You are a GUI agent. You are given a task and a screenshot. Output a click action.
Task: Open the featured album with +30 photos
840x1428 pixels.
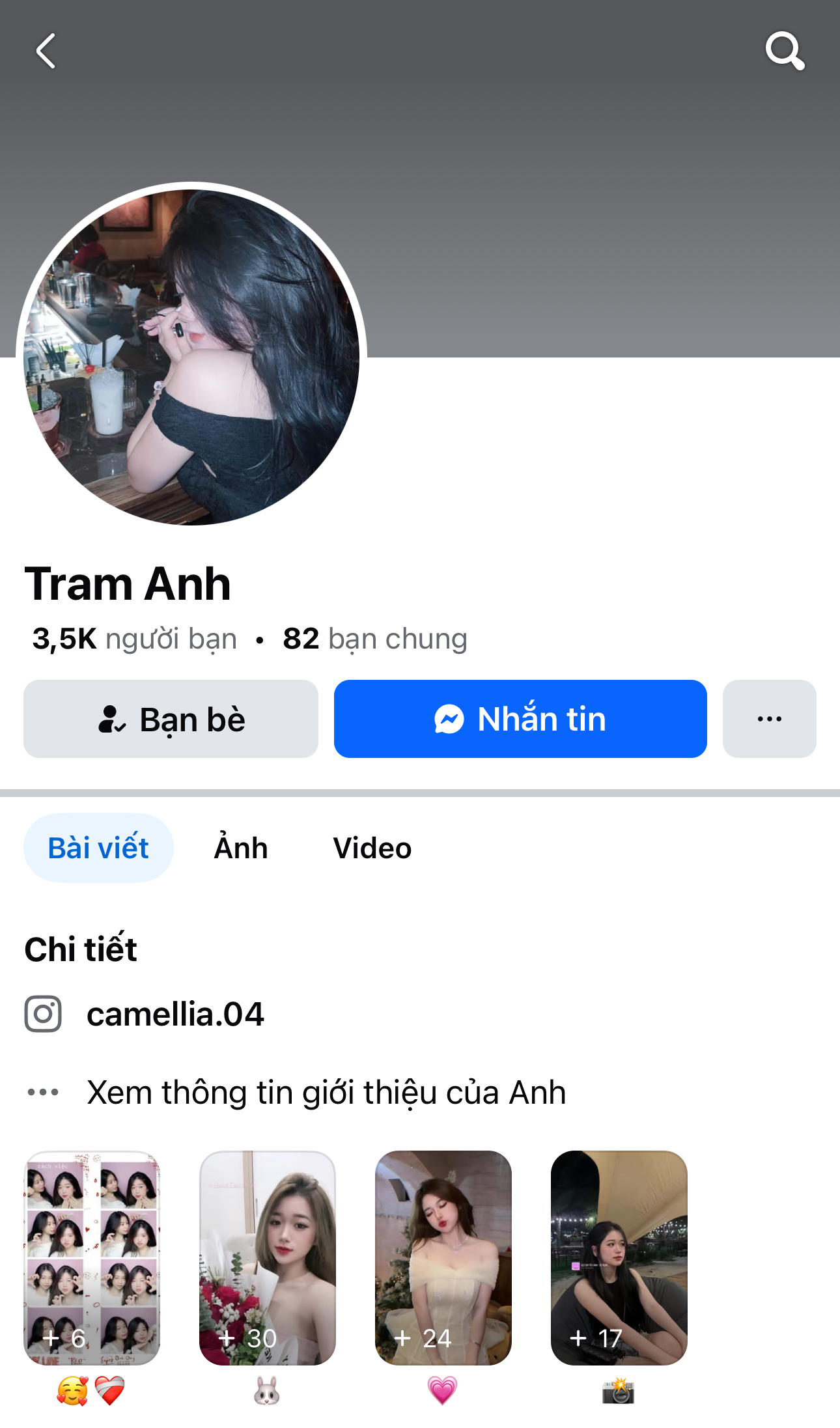[268, 1257]
